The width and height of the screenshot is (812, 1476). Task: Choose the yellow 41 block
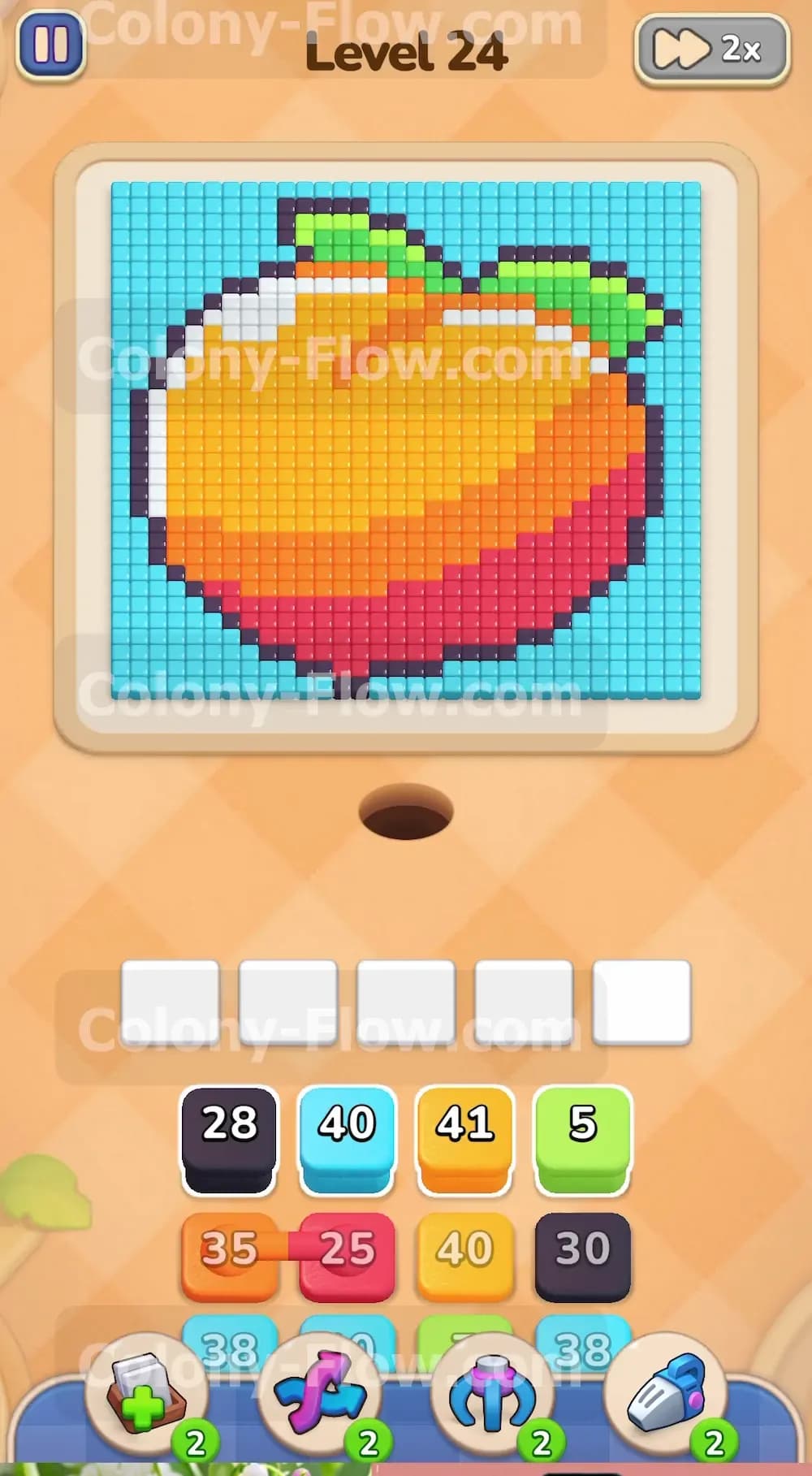click(465, 1141)
